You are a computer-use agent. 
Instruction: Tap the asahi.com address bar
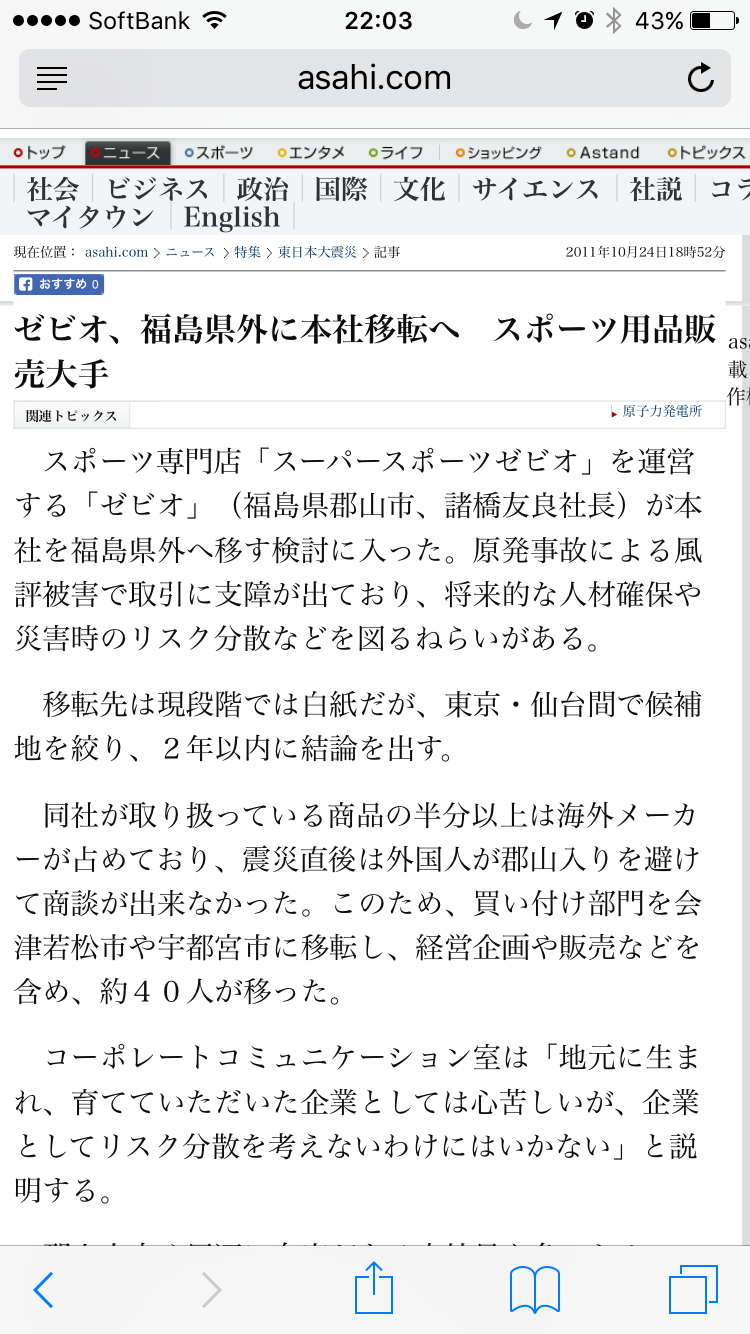coord(375,78)
